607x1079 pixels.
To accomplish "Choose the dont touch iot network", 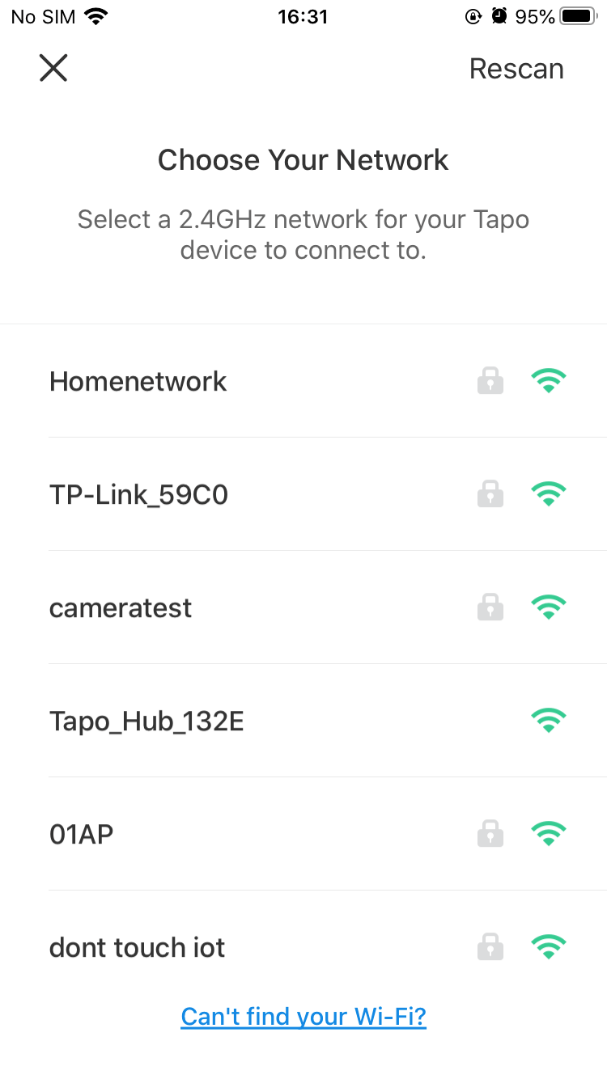I will tap(304, 948).
